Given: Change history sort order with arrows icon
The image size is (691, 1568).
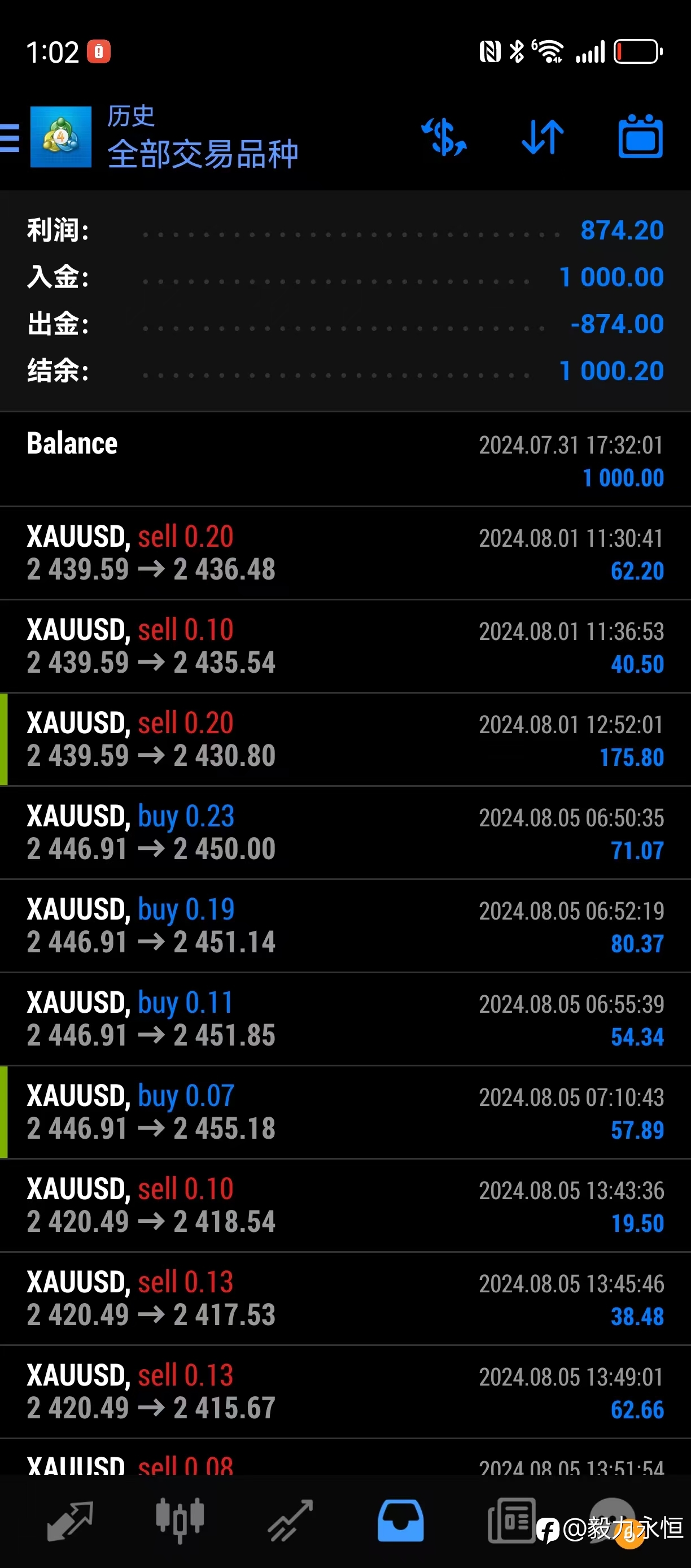Looking at the screenshot, I should click(x=543, y=137).
